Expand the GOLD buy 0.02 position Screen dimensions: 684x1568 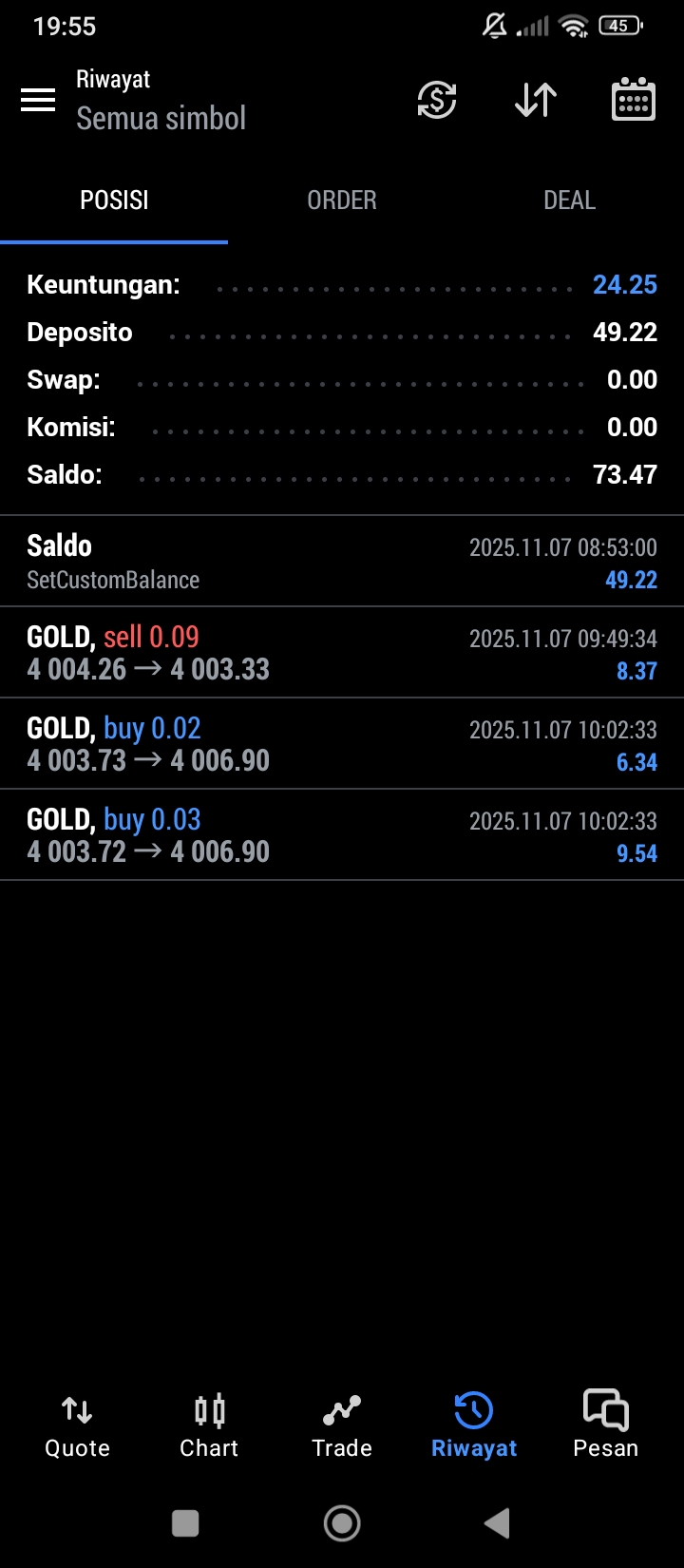(x=342, y=744)
